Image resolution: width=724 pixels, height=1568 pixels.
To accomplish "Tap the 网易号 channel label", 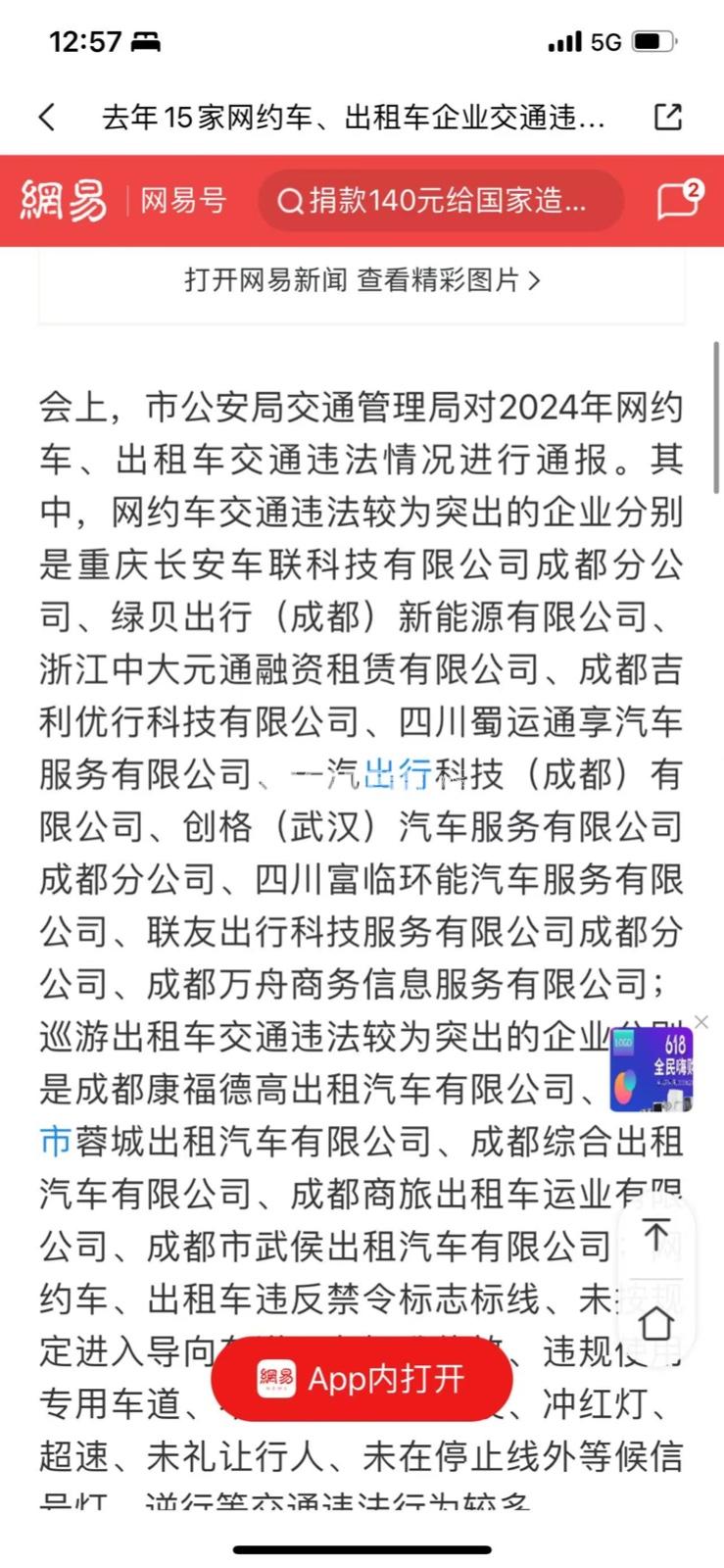I will tap(183, 201).
